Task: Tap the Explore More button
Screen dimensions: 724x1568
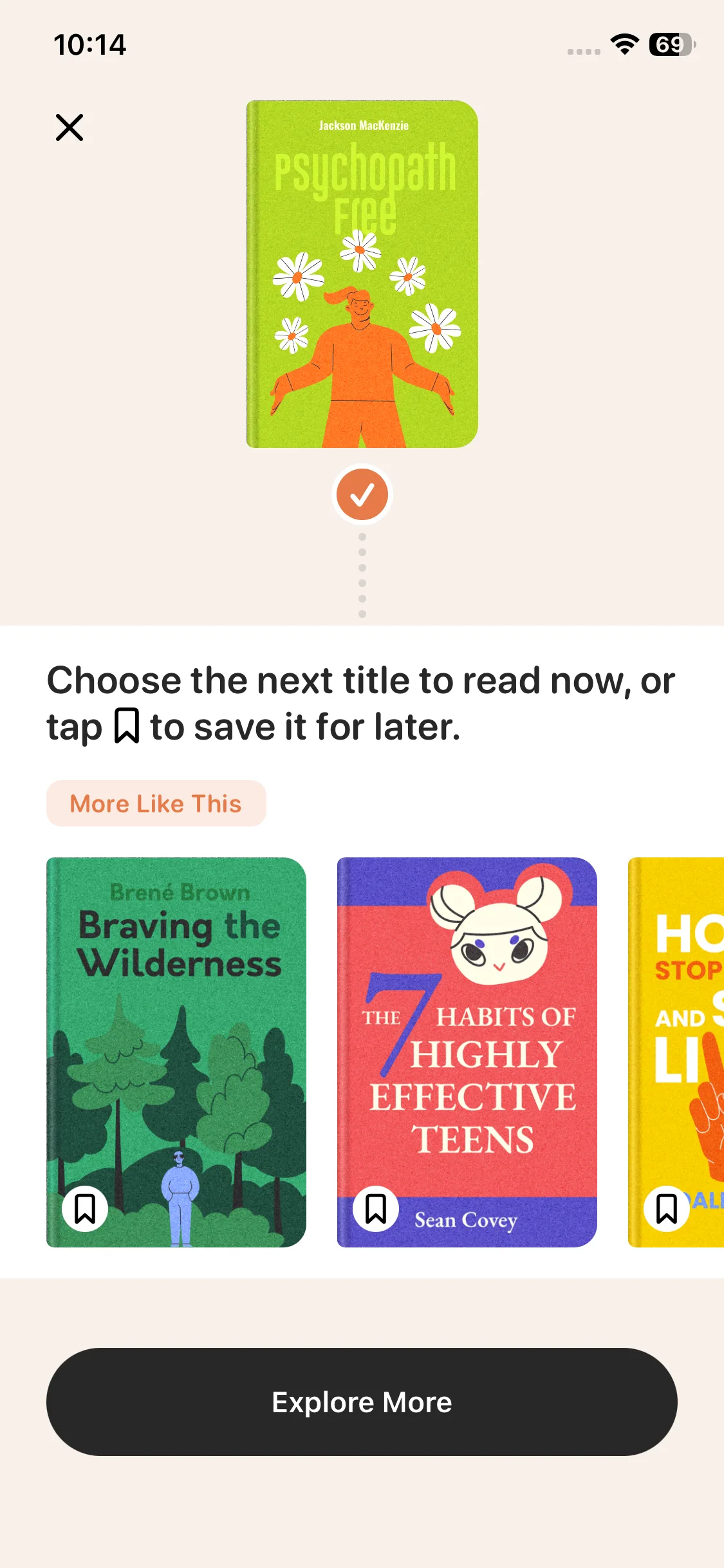Action: point(362,1402)
